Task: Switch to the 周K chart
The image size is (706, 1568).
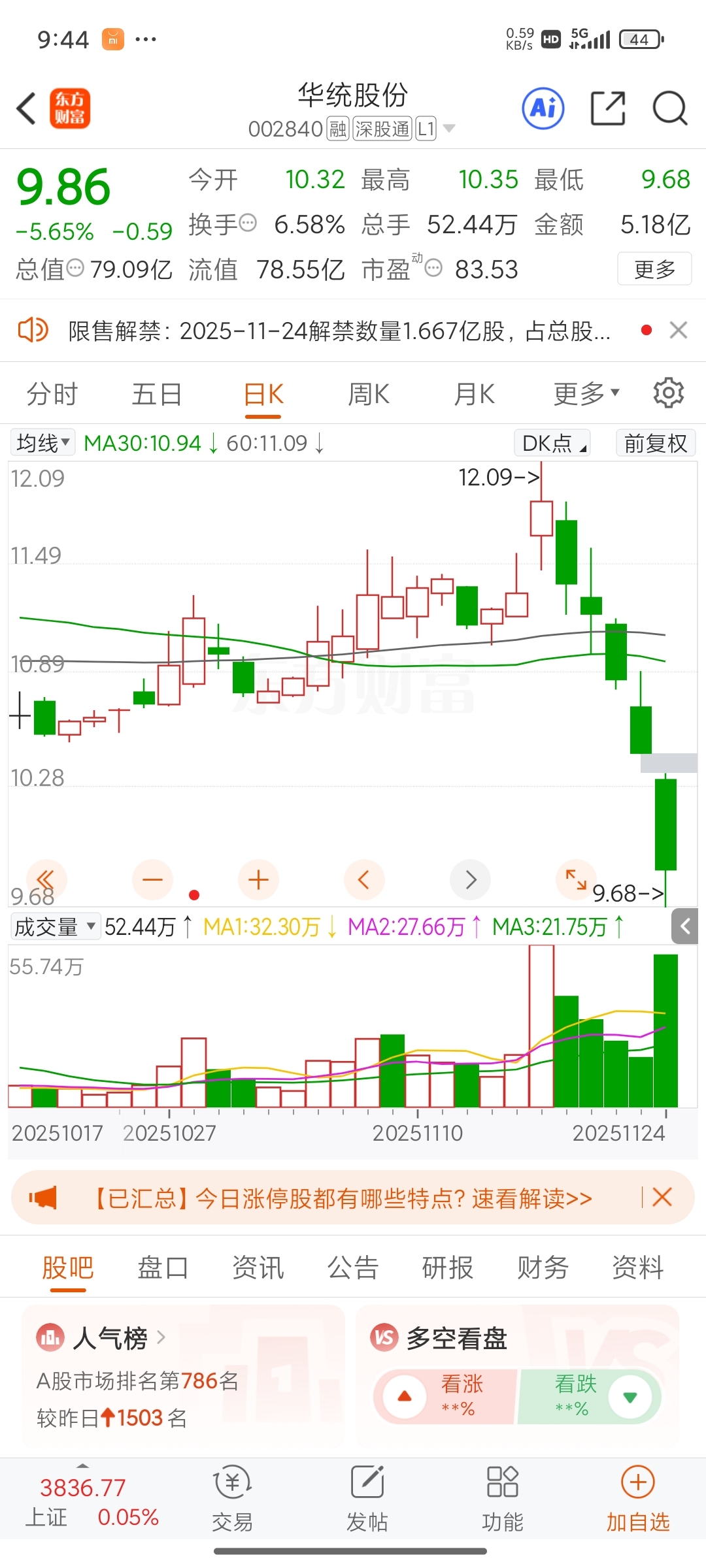Action: tap(369, 395)
